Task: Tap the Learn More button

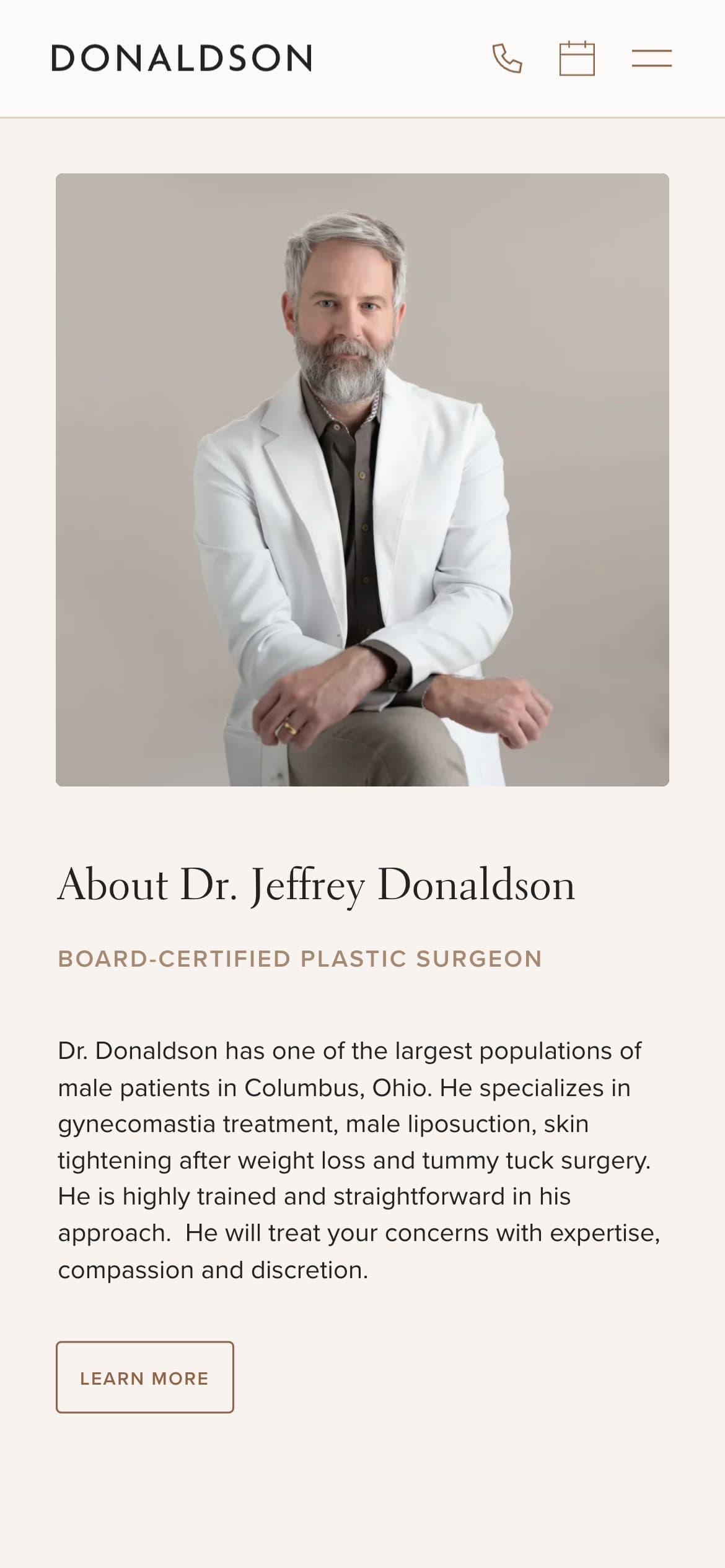Action: 145,1378
